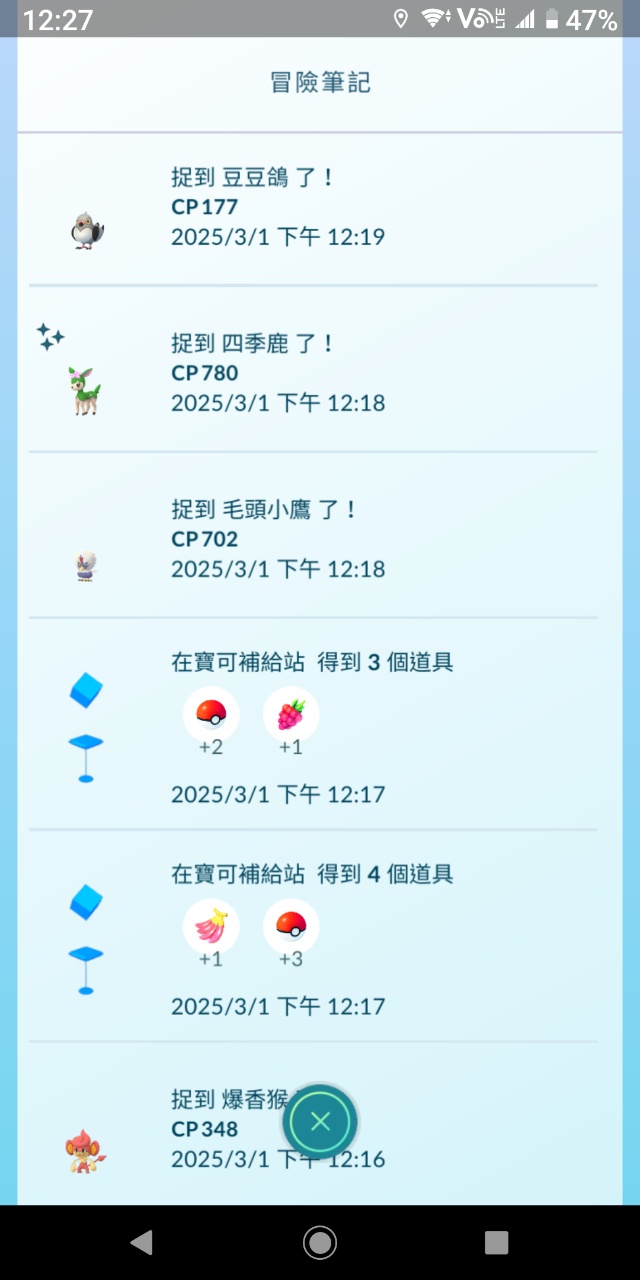Tap the Android back button
This screenshot has height=1280, width=640.
click(141, 1242)
